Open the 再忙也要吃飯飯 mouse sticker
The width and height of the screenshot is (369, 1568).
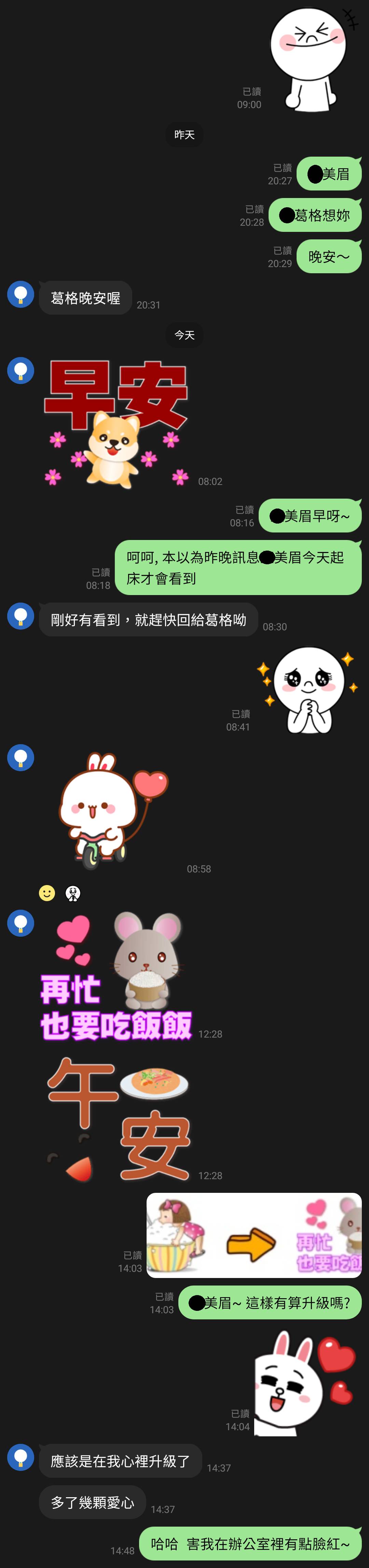[115, 976]
